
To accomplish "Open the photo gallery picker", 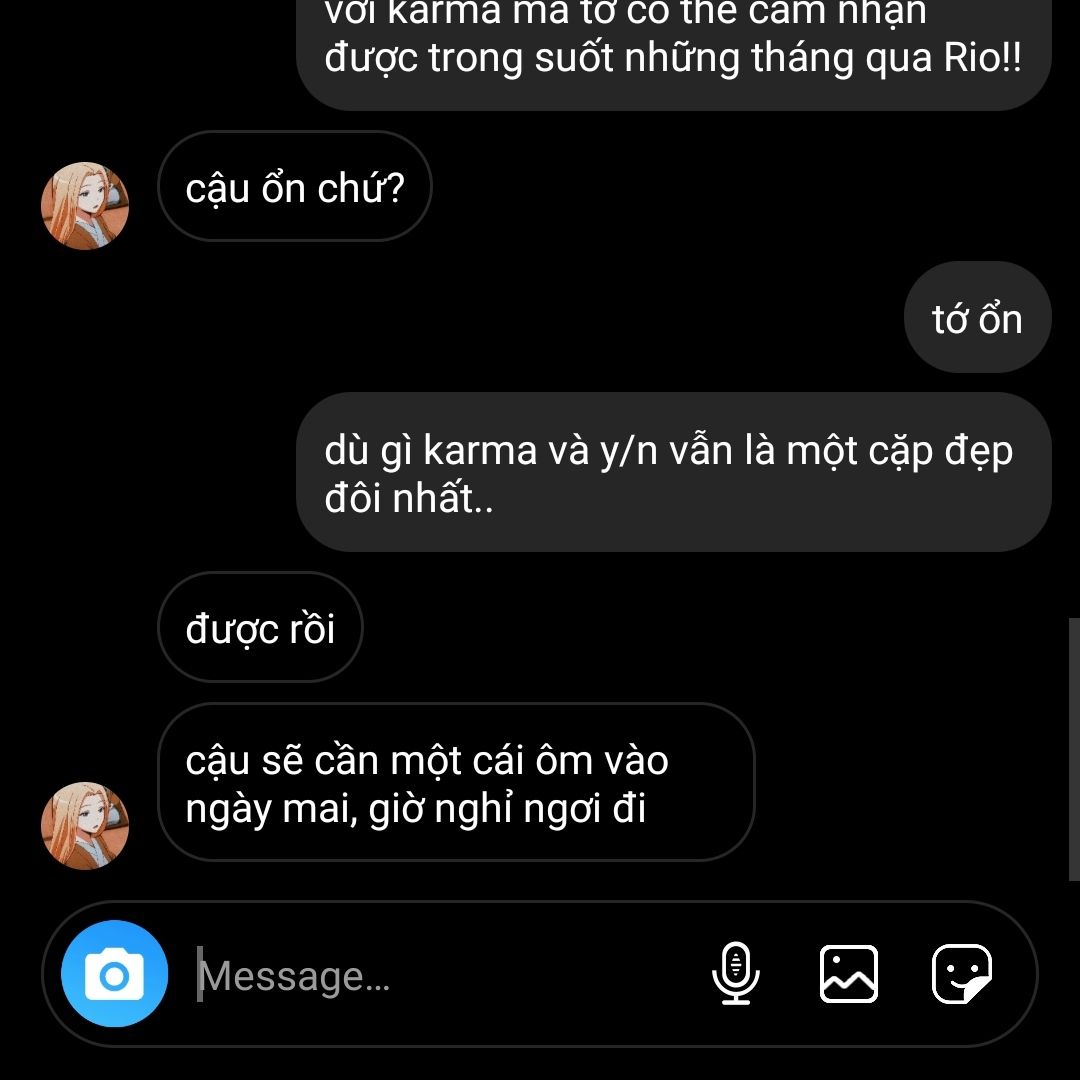I will (x=849, y=974).
